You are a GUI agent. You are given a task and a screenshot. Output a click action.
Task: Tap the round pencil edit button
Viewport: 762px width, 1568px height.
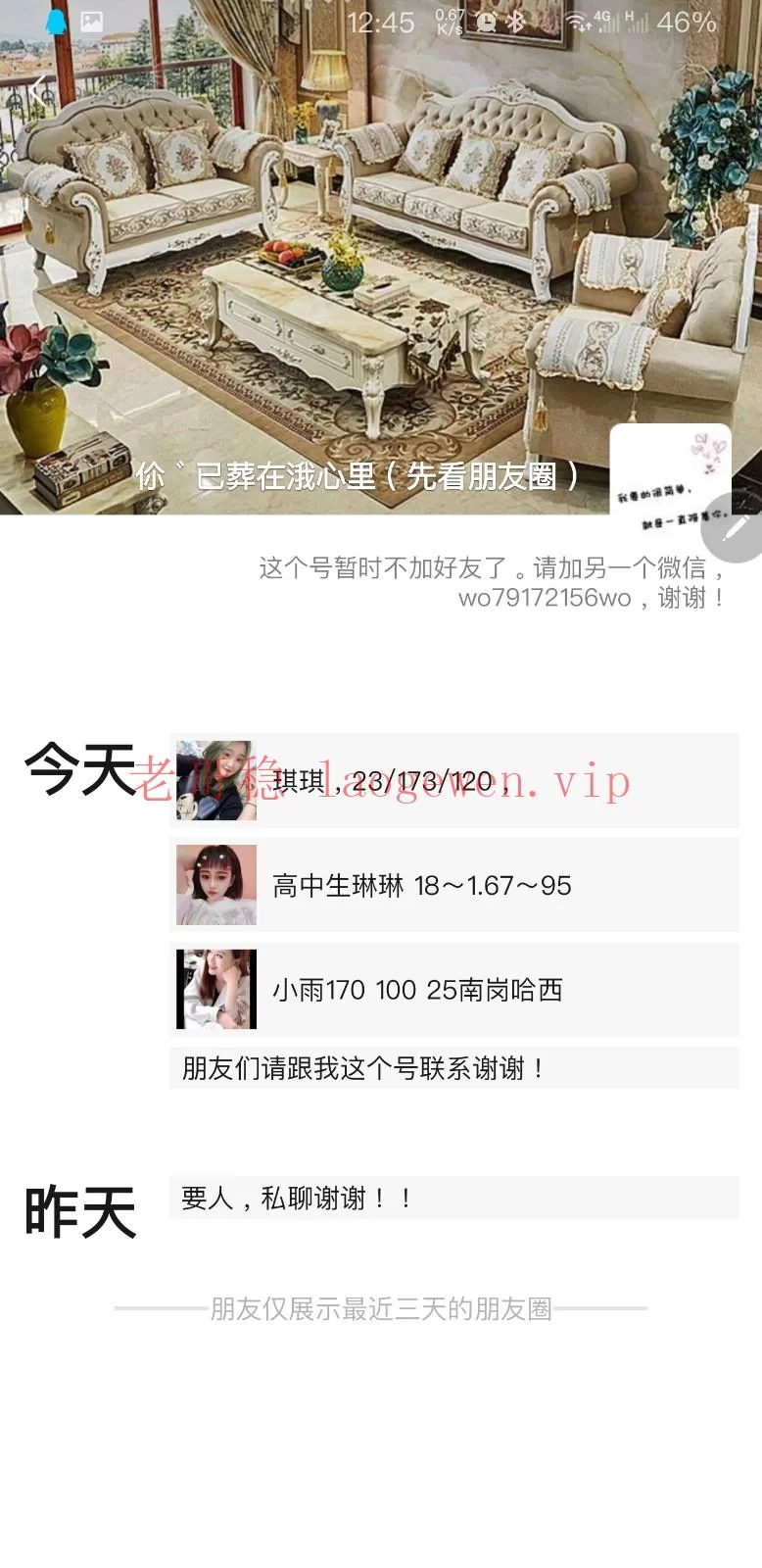pos(735,527)
